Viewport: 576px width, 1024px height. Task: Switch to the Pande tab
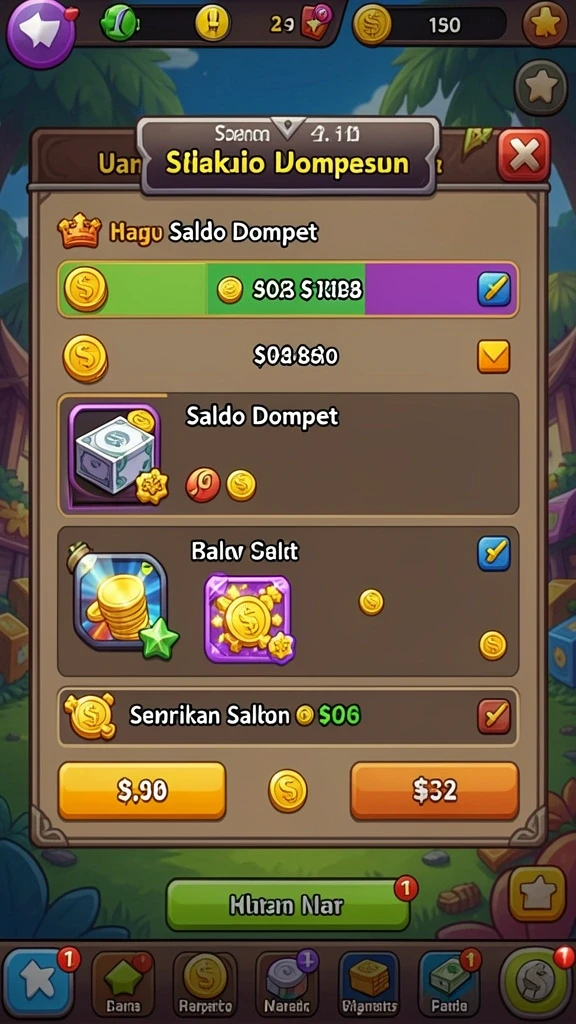[x=451, y=984]
